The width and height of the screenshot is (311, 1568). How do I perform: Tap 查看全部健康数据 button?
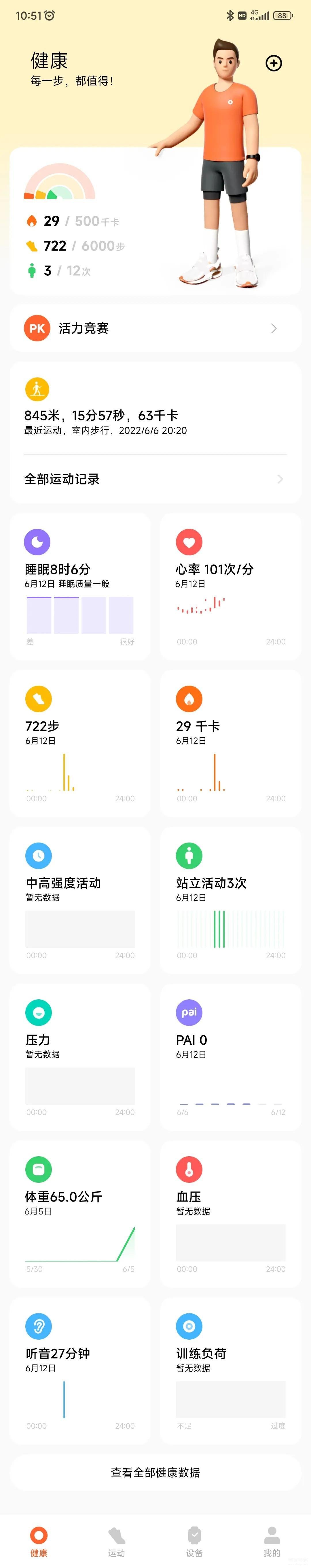tap(155, 1473)
